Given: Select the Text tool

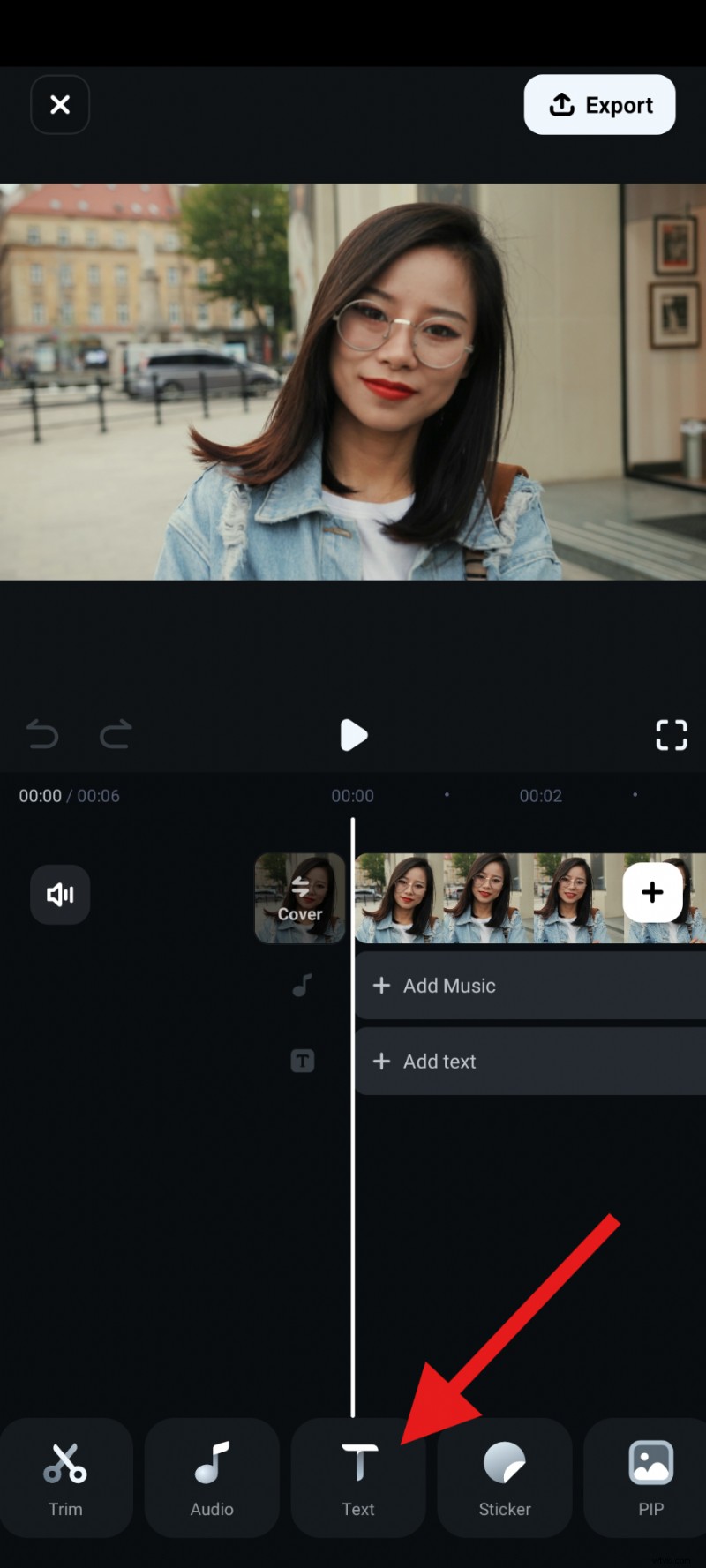Looking at the screenshot, I should [358, 1478].
